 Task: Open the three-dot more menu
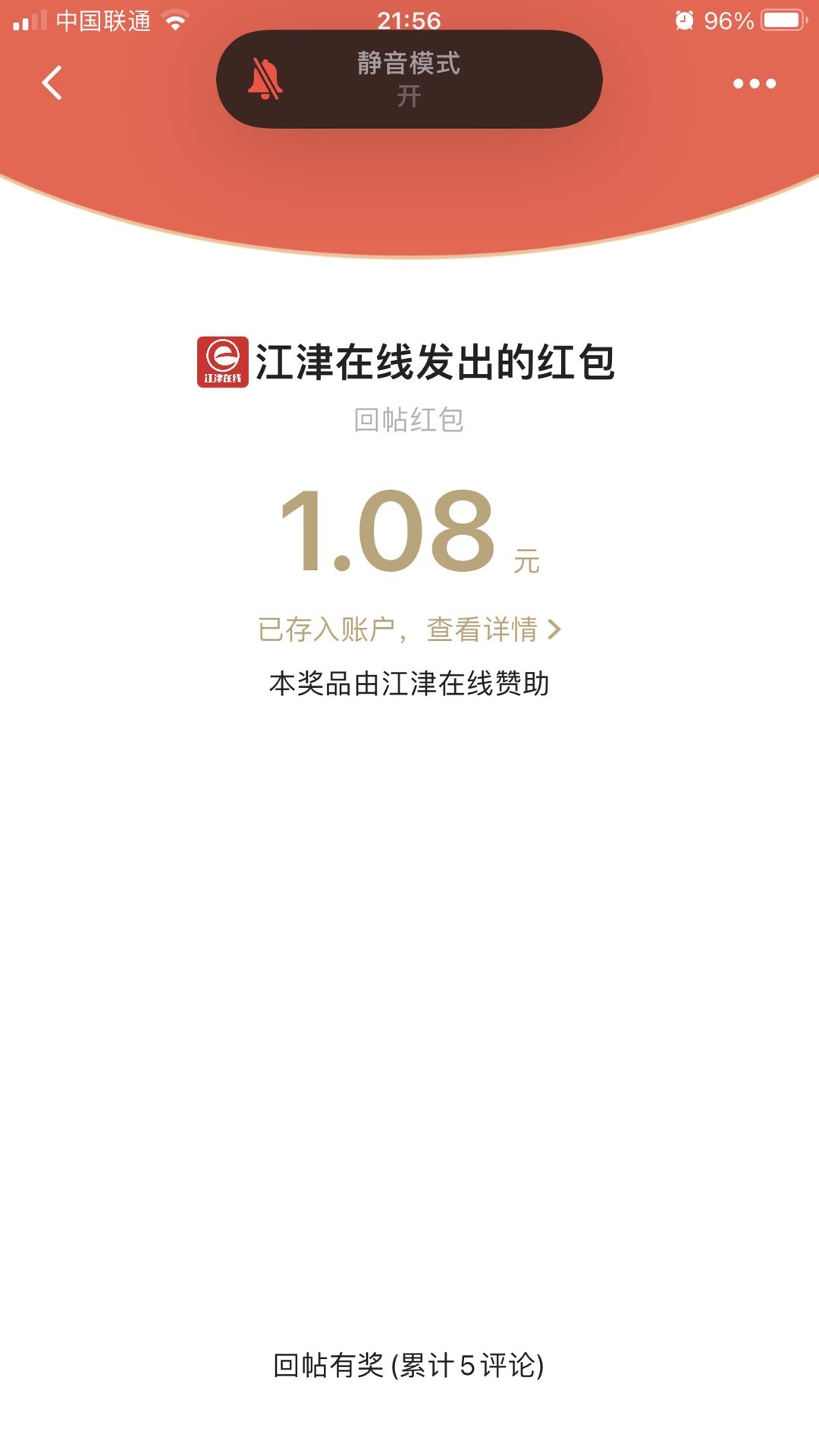(754, 83)
